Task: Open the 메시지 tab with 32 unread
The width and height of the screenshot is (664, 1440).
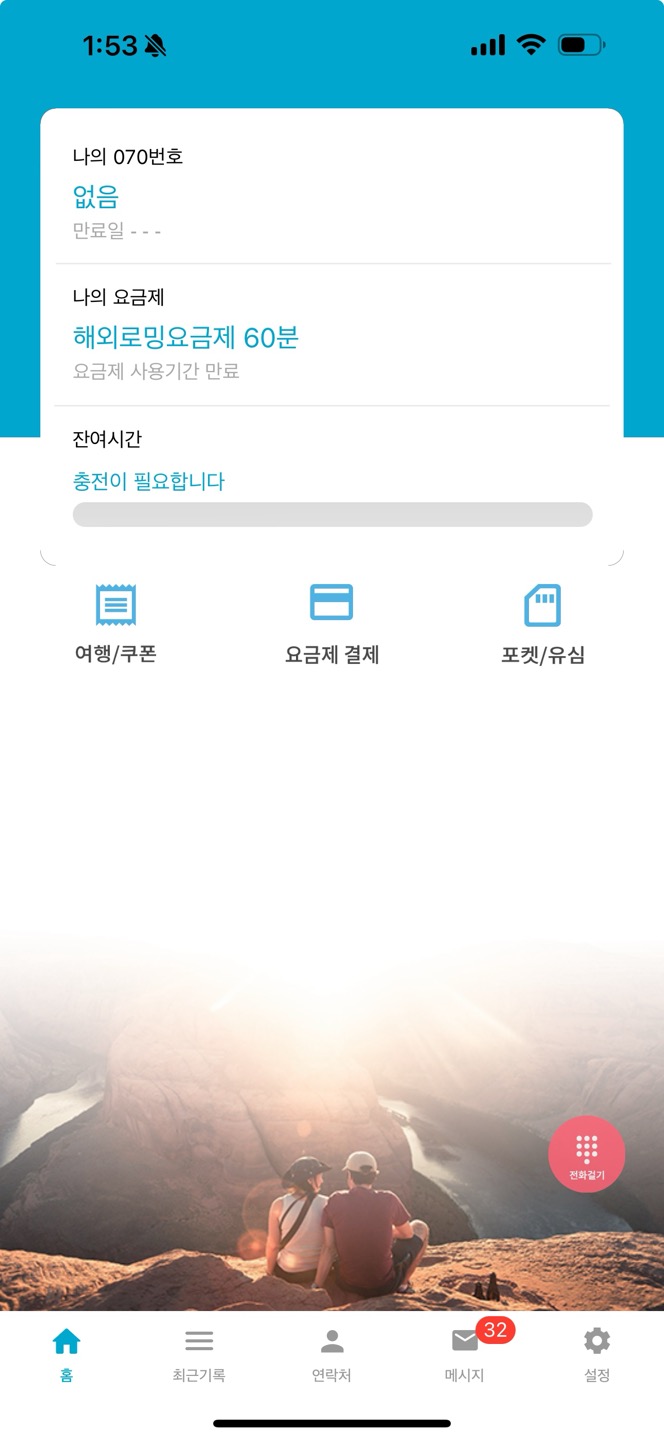Action: 465,1354
